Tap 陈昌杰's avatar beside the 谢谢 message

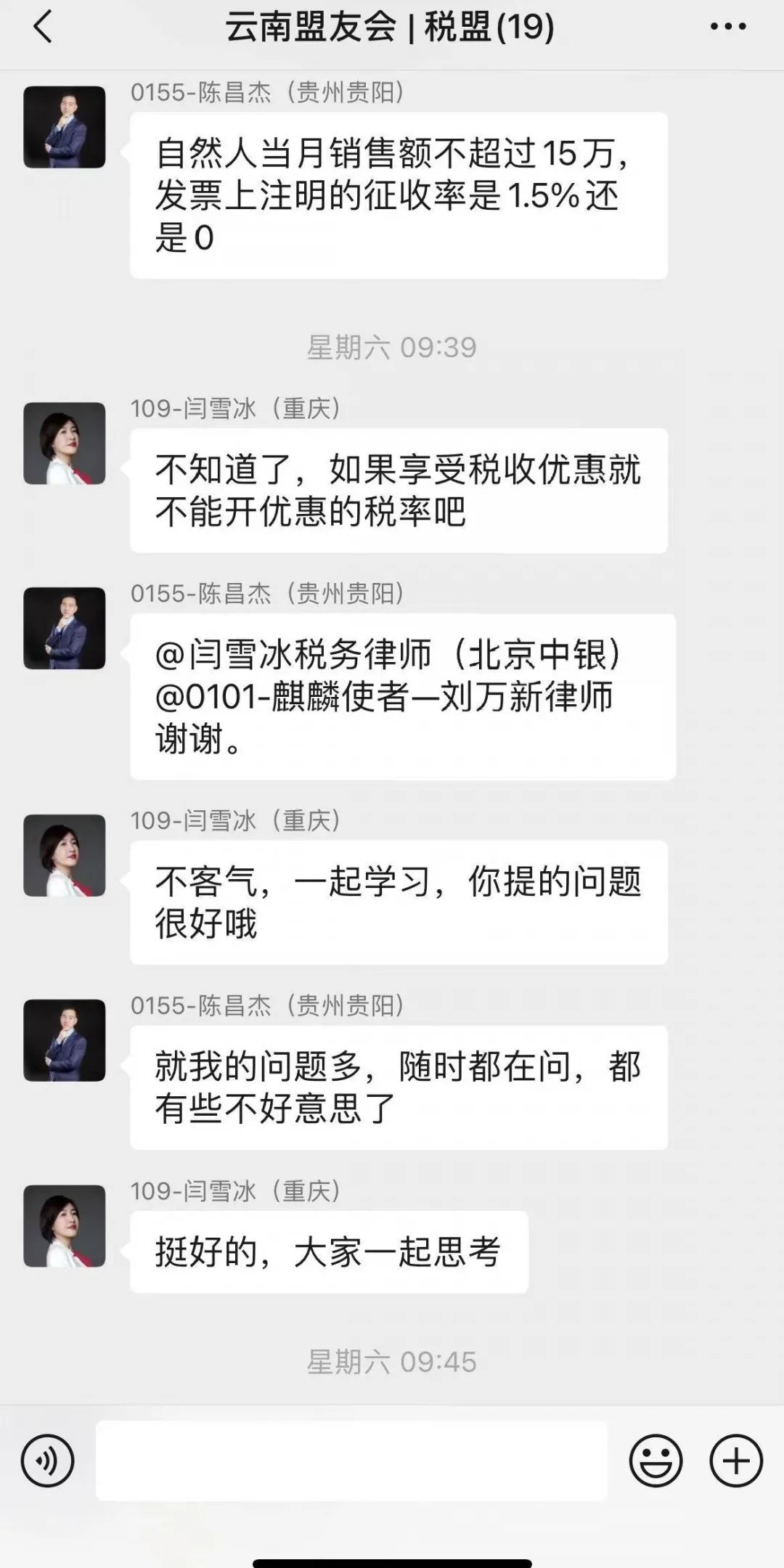pos(65,628)
